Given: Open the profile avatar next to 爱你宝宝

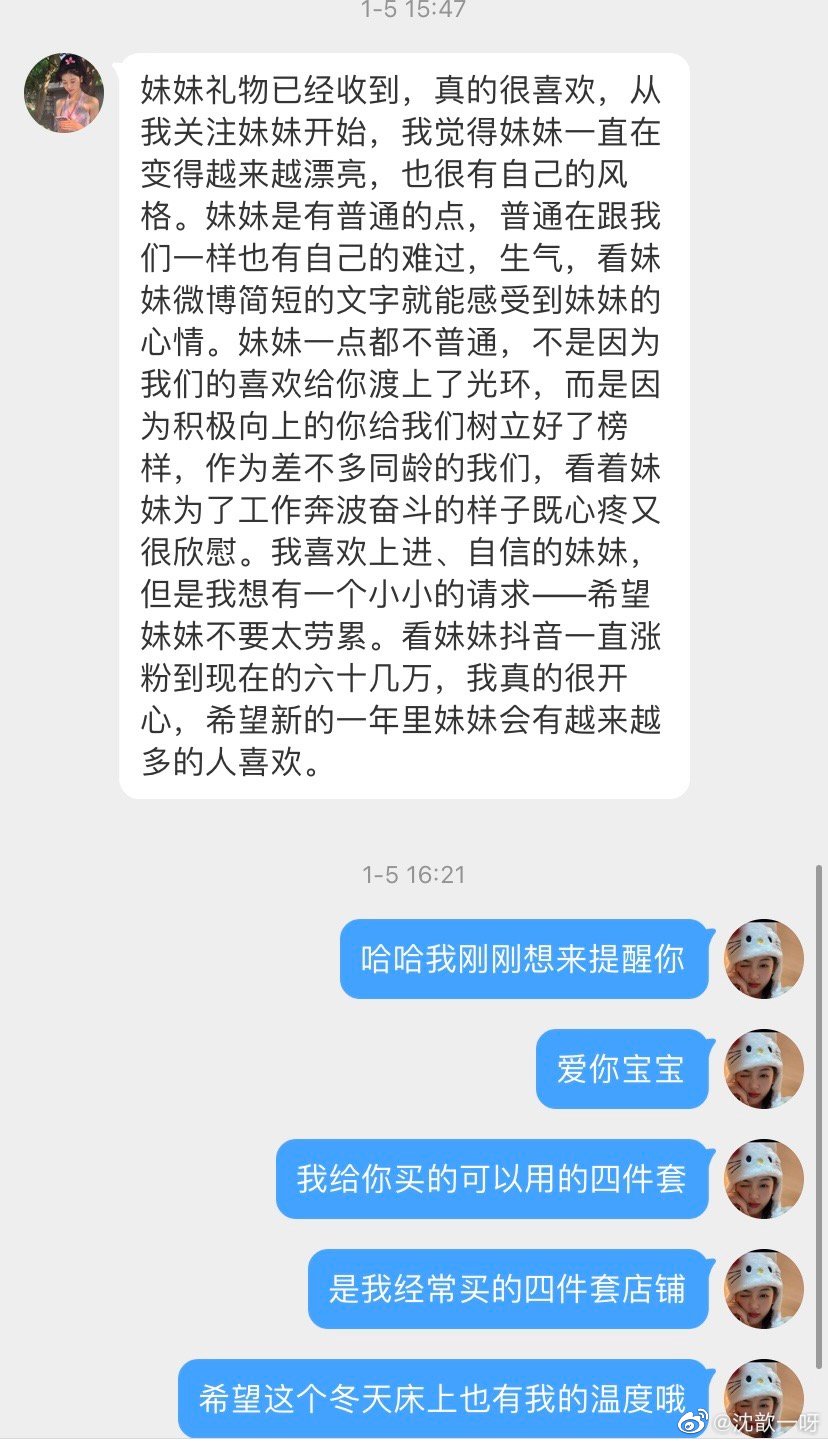Looking at the screenshot, I should [x=764, y=1069].
